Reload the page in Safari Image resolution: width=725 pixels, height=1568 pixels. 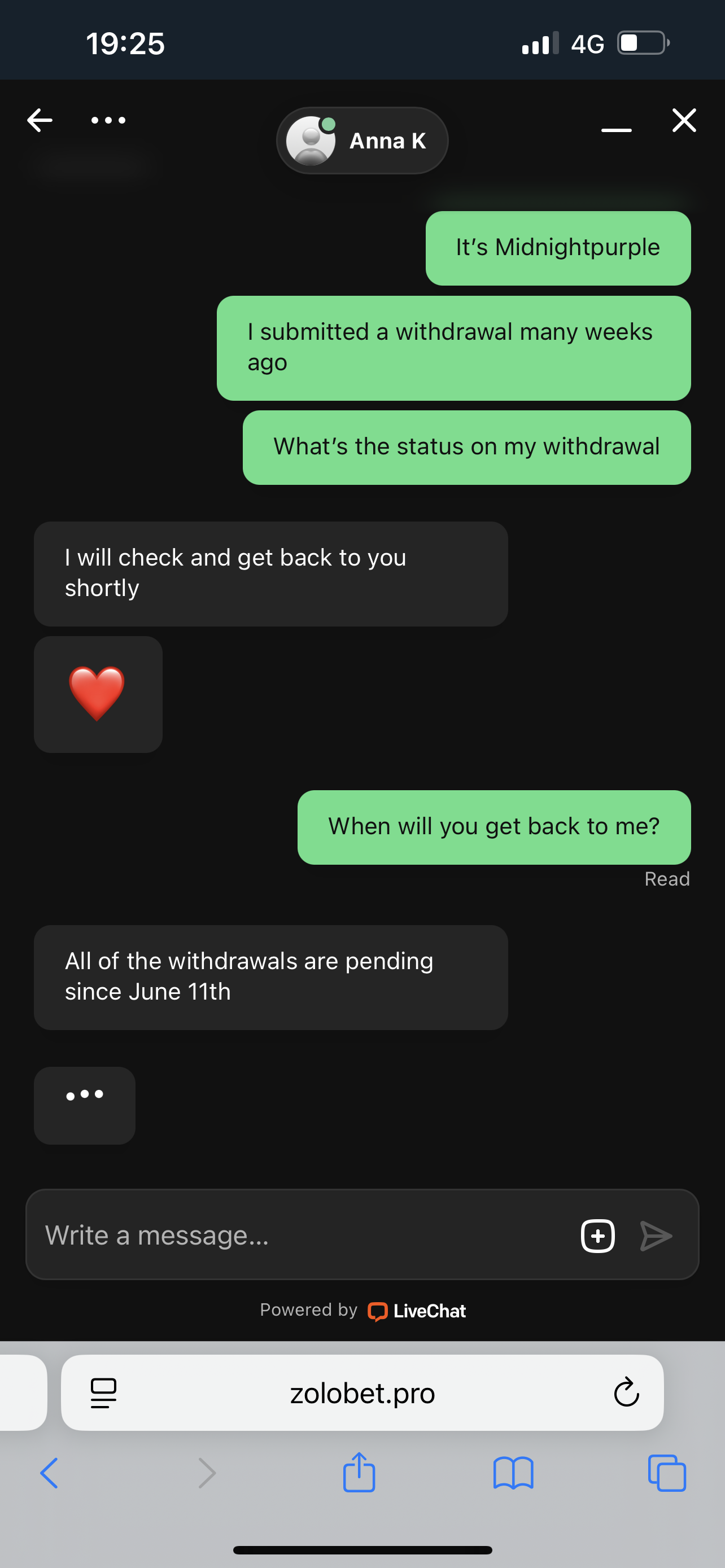click(626, 1392)
